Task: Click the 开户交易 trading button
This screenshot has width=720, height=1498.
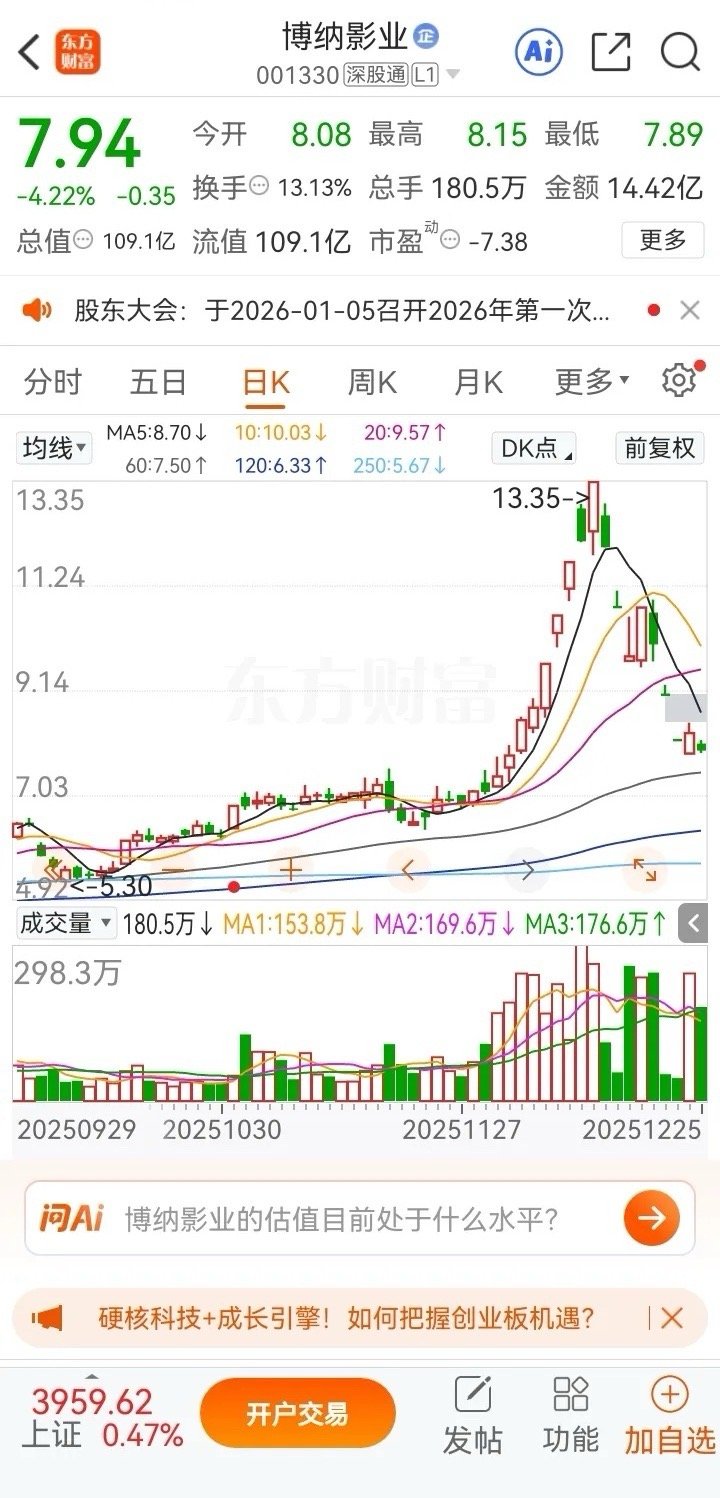Action: point(298,1412)
